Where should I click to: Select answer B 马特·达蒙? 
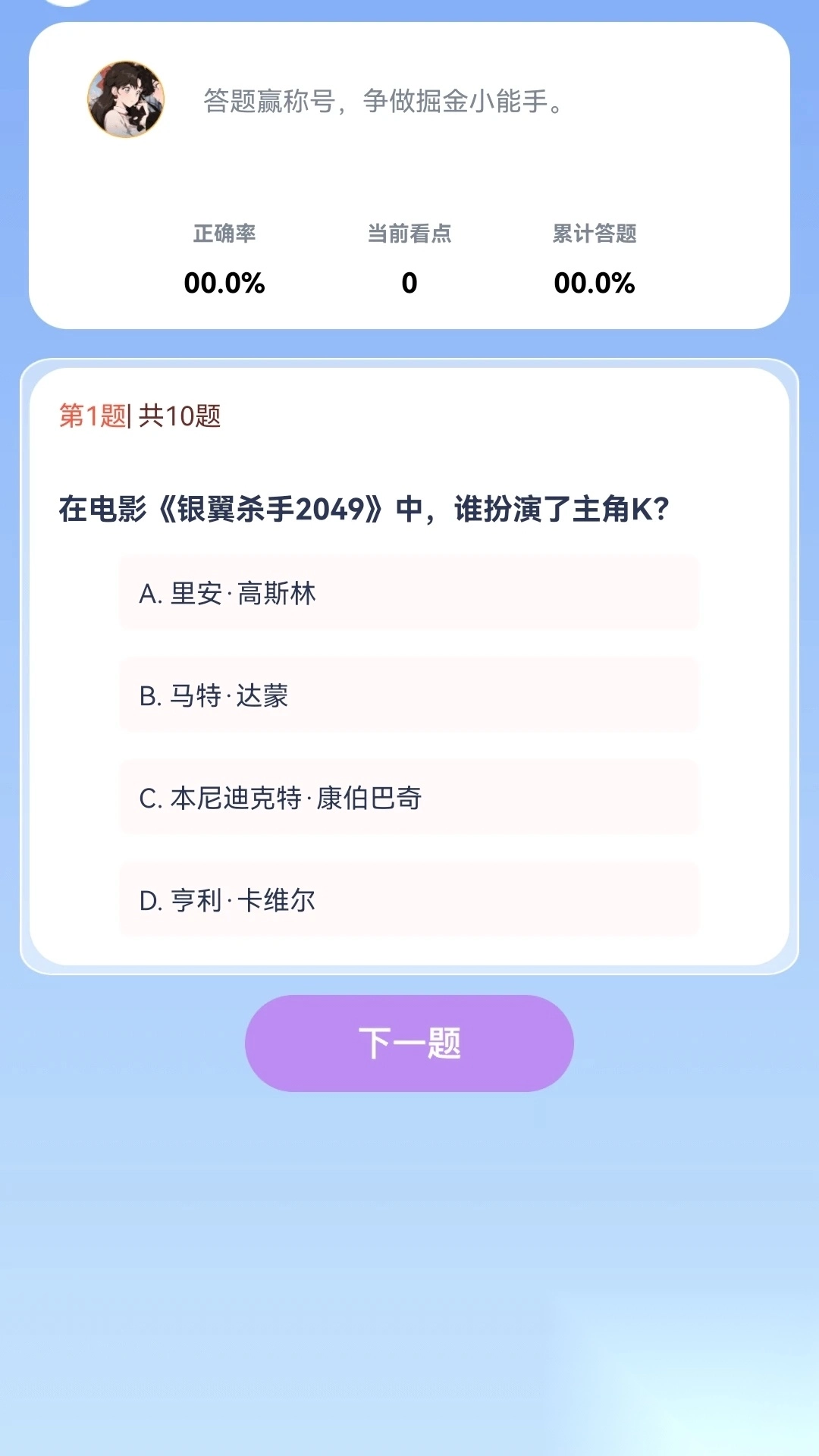click(408, 696)
